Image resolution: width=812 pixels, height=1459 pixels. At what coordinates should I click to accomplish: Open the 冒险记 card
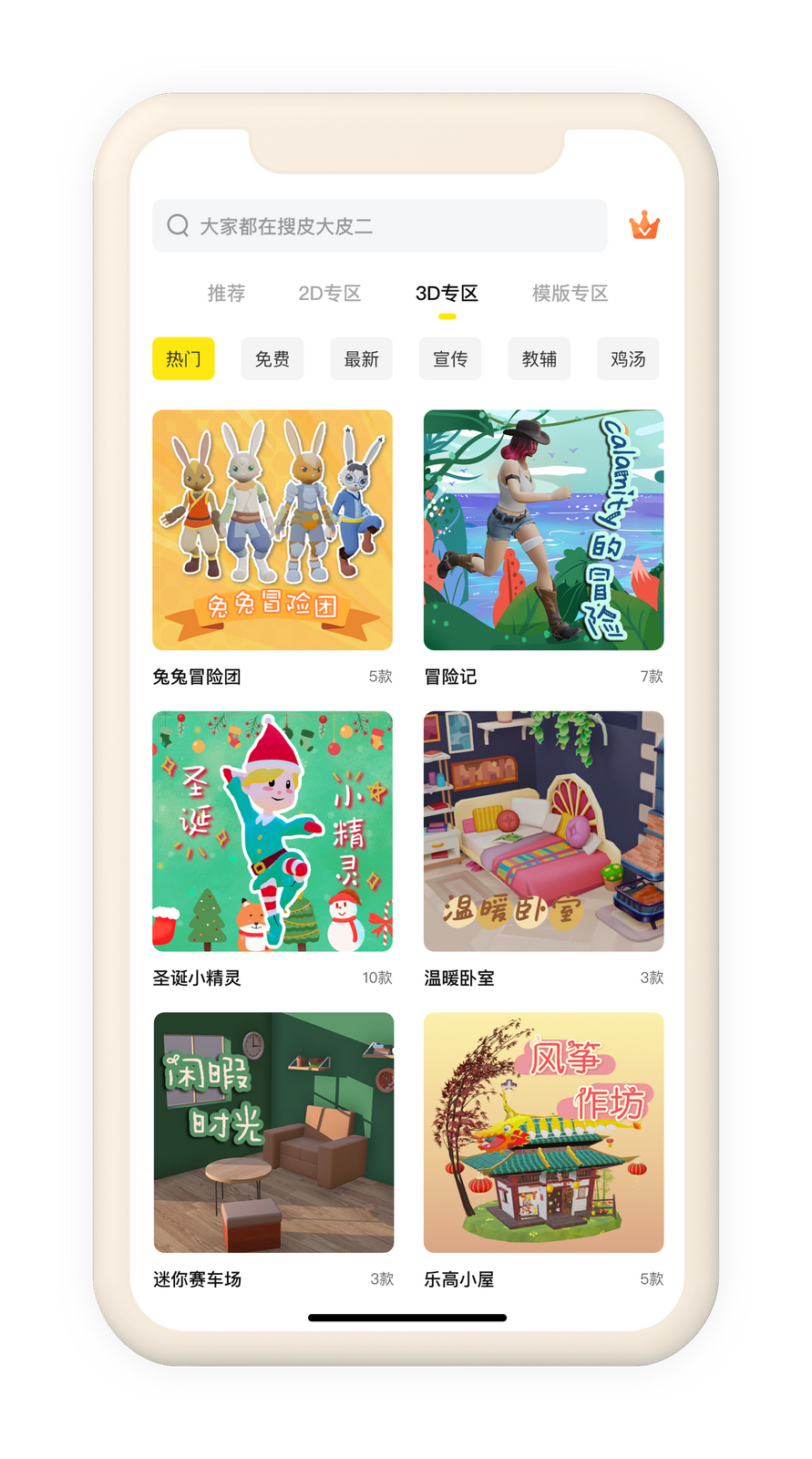point(543,530)
